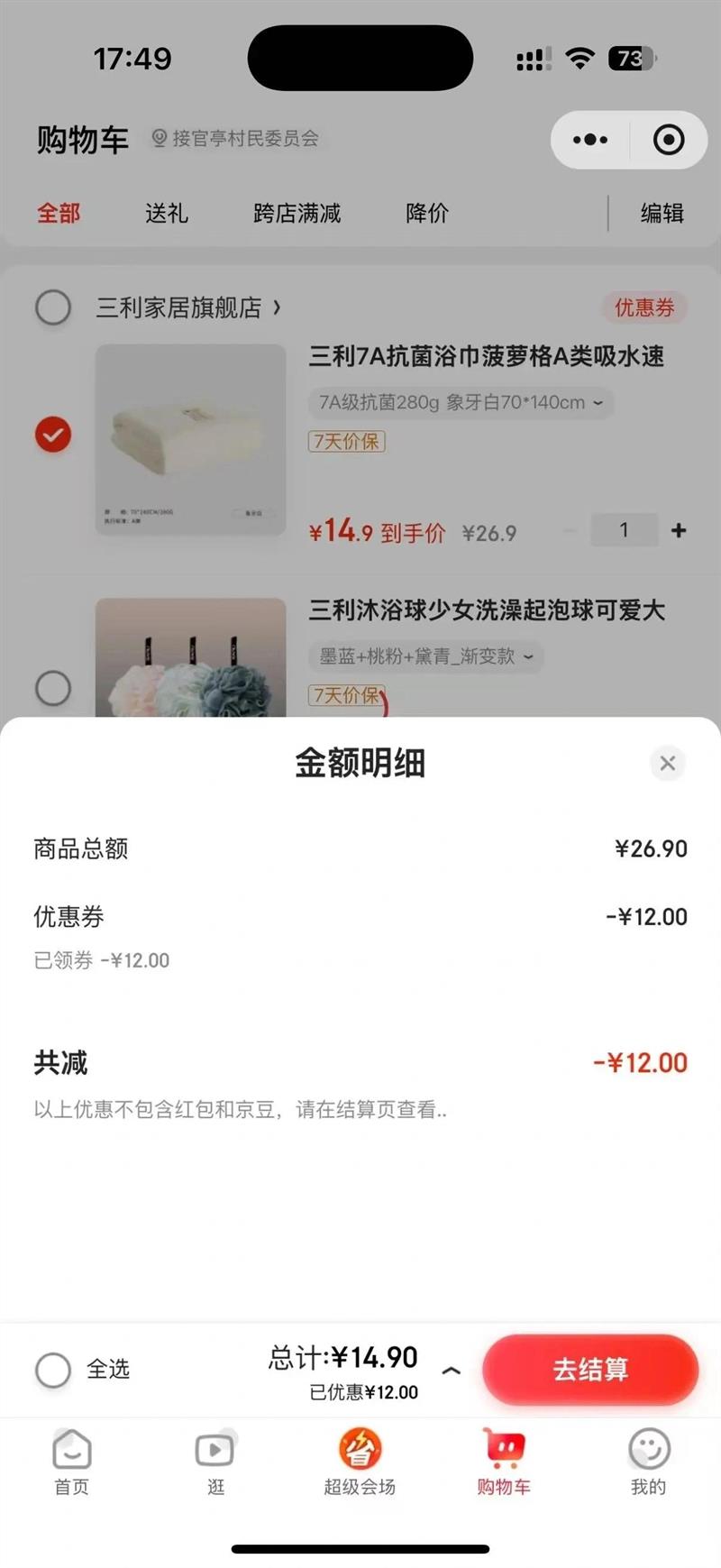Select all items from 三利家居旗舰店
Image resolution: width=721 pixels, height=1568 pixels.
[x=53, y=307]
